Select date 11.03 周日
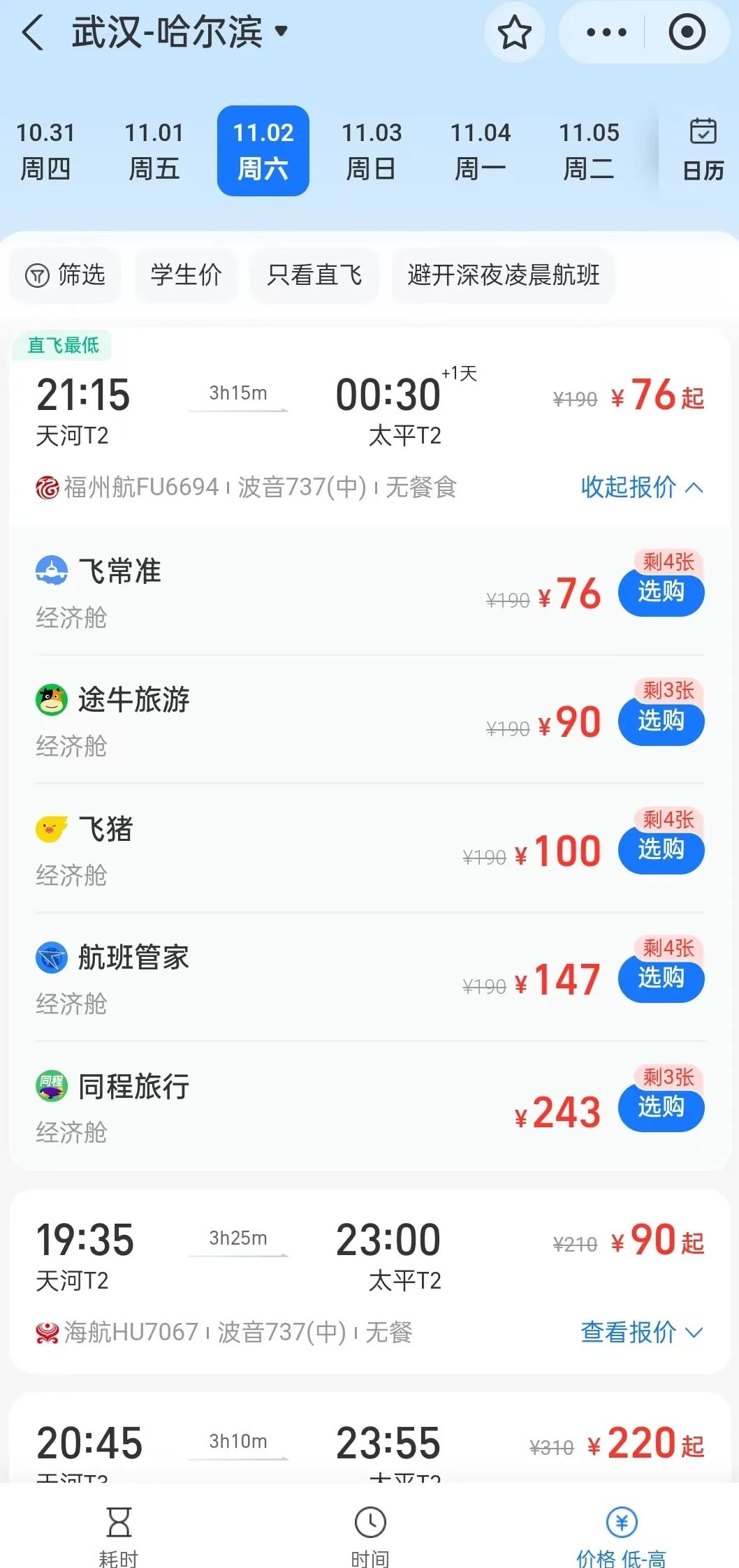Viewport: 739px width, 1568px height. tap(372, 150)
